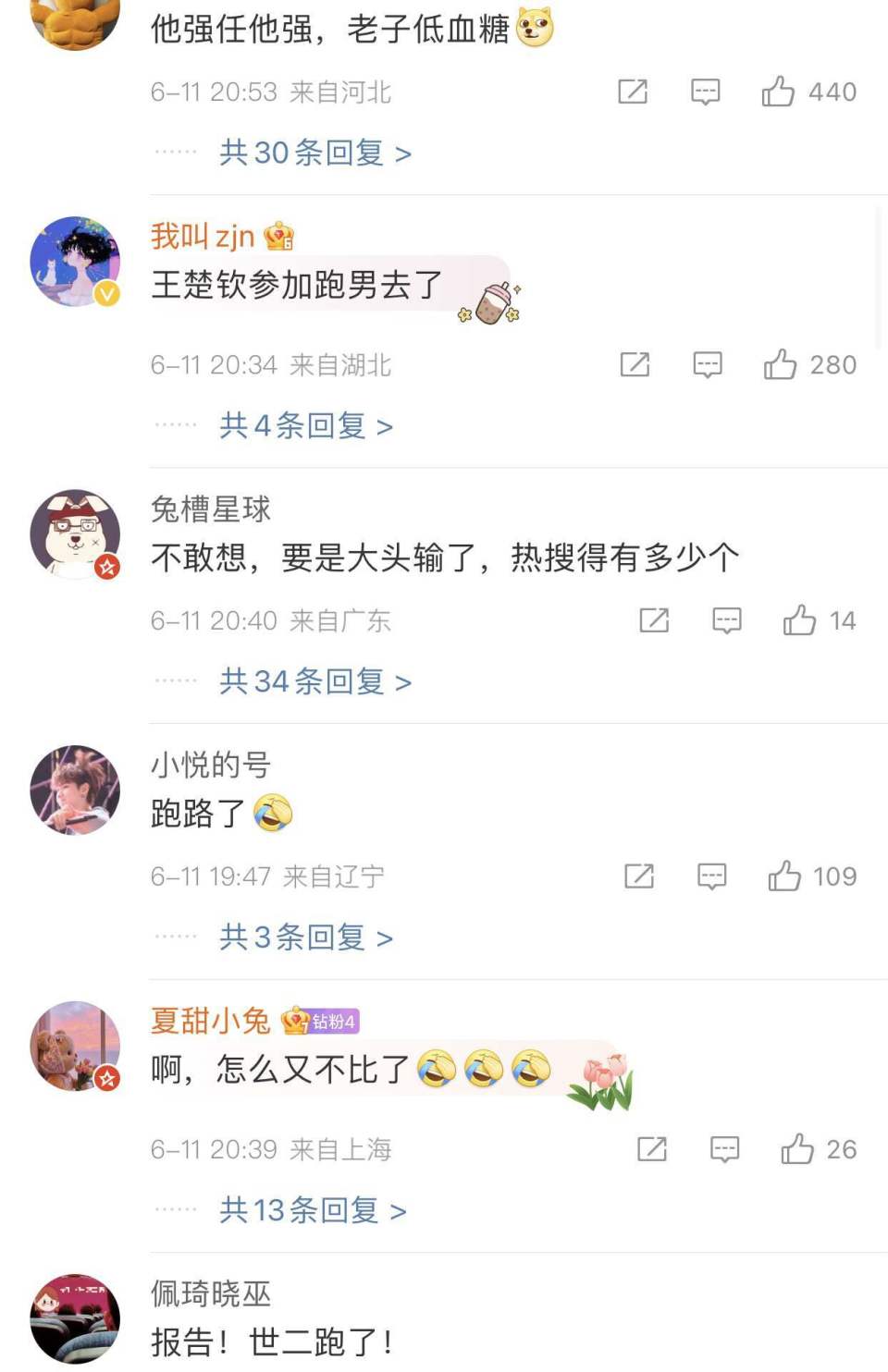
Task: Open 小悦的号's profile avatar
Action: point(75,790)
